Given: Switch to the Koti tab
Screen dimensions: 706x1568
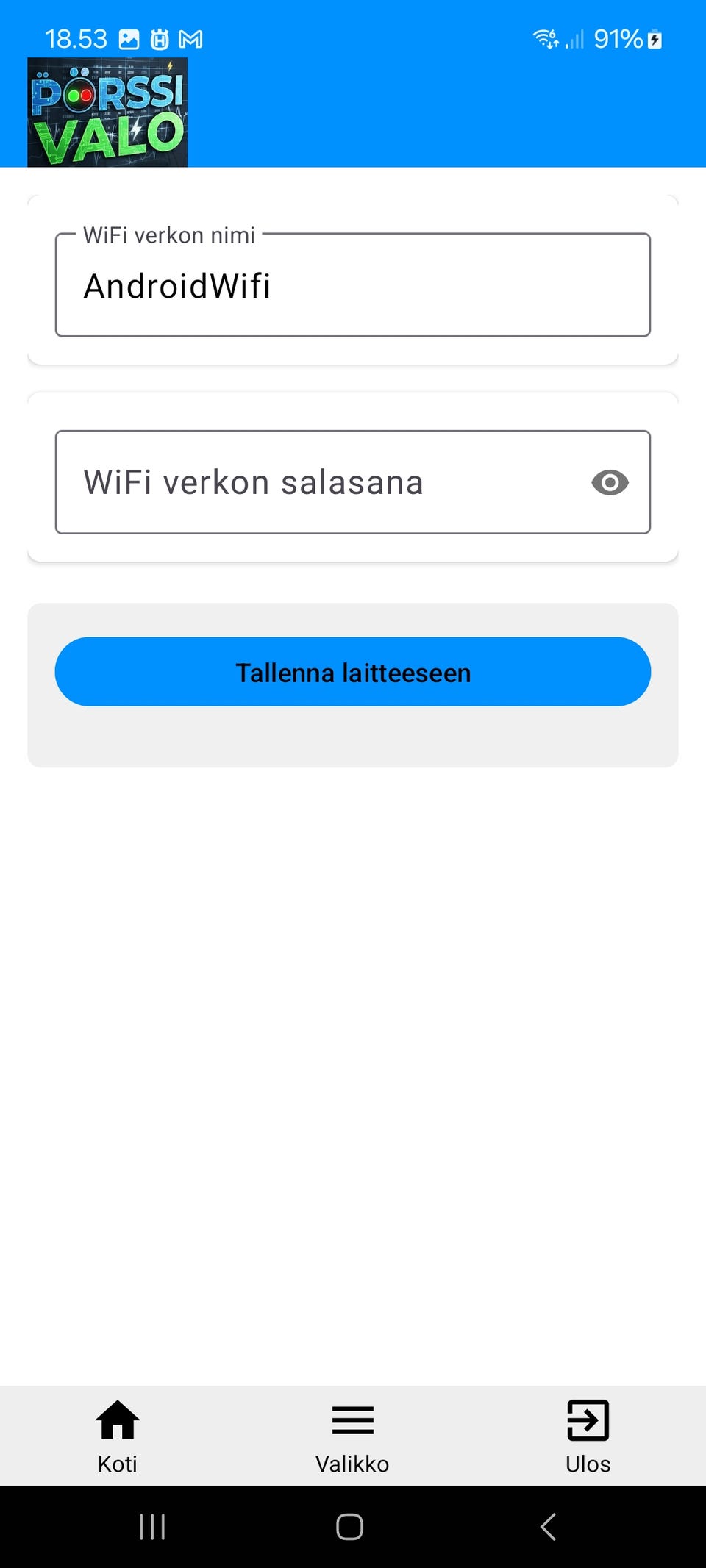Looking at the screenshot, I should tap(118, 1437).
